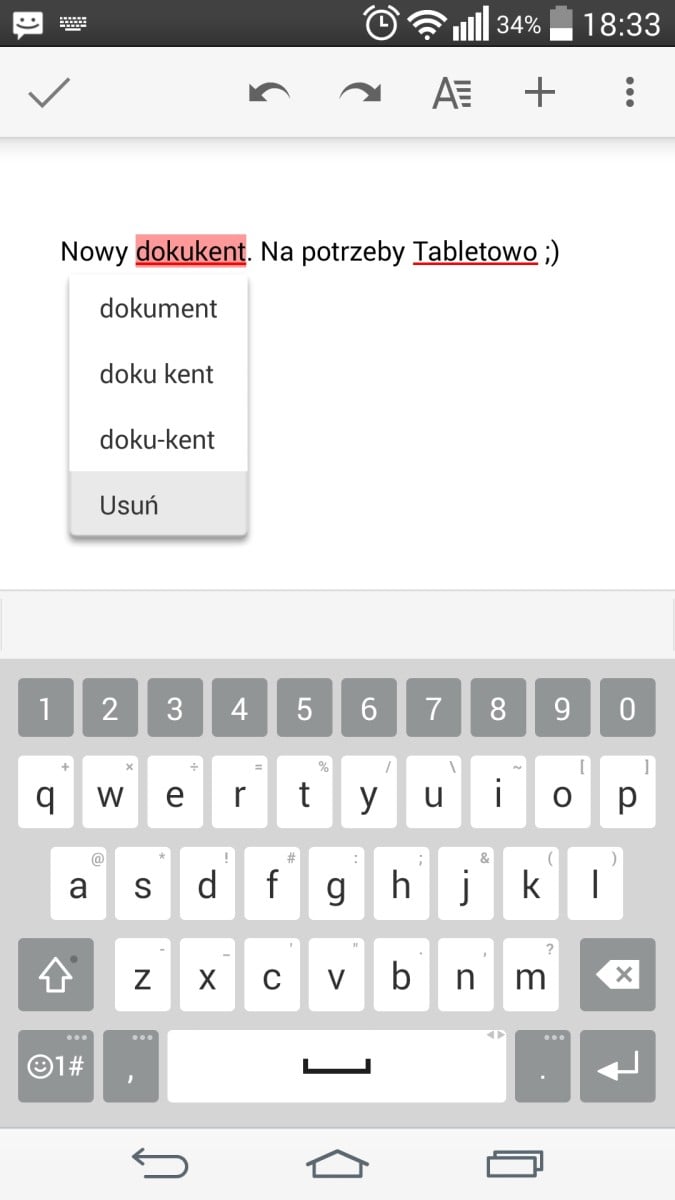The image size is (675, 1200).
Task: Open the insert plus menu
Action: point(540,93)
